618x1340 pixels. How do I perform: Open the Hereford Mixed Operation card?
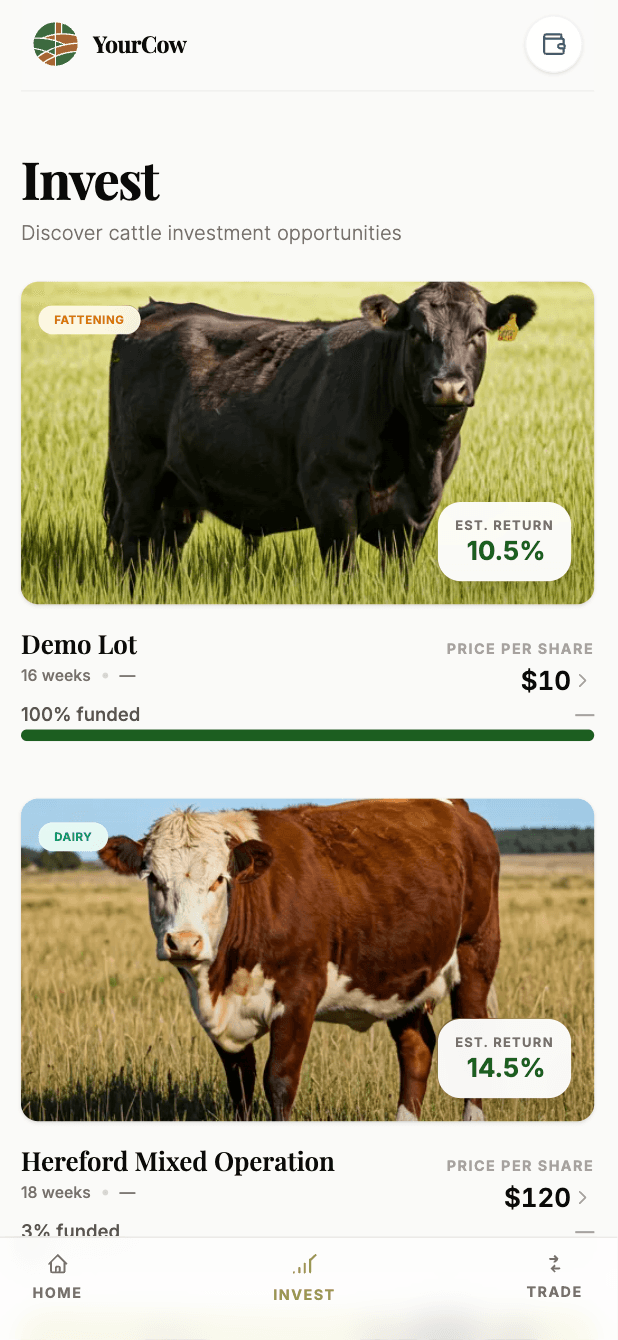click(307, 959)
